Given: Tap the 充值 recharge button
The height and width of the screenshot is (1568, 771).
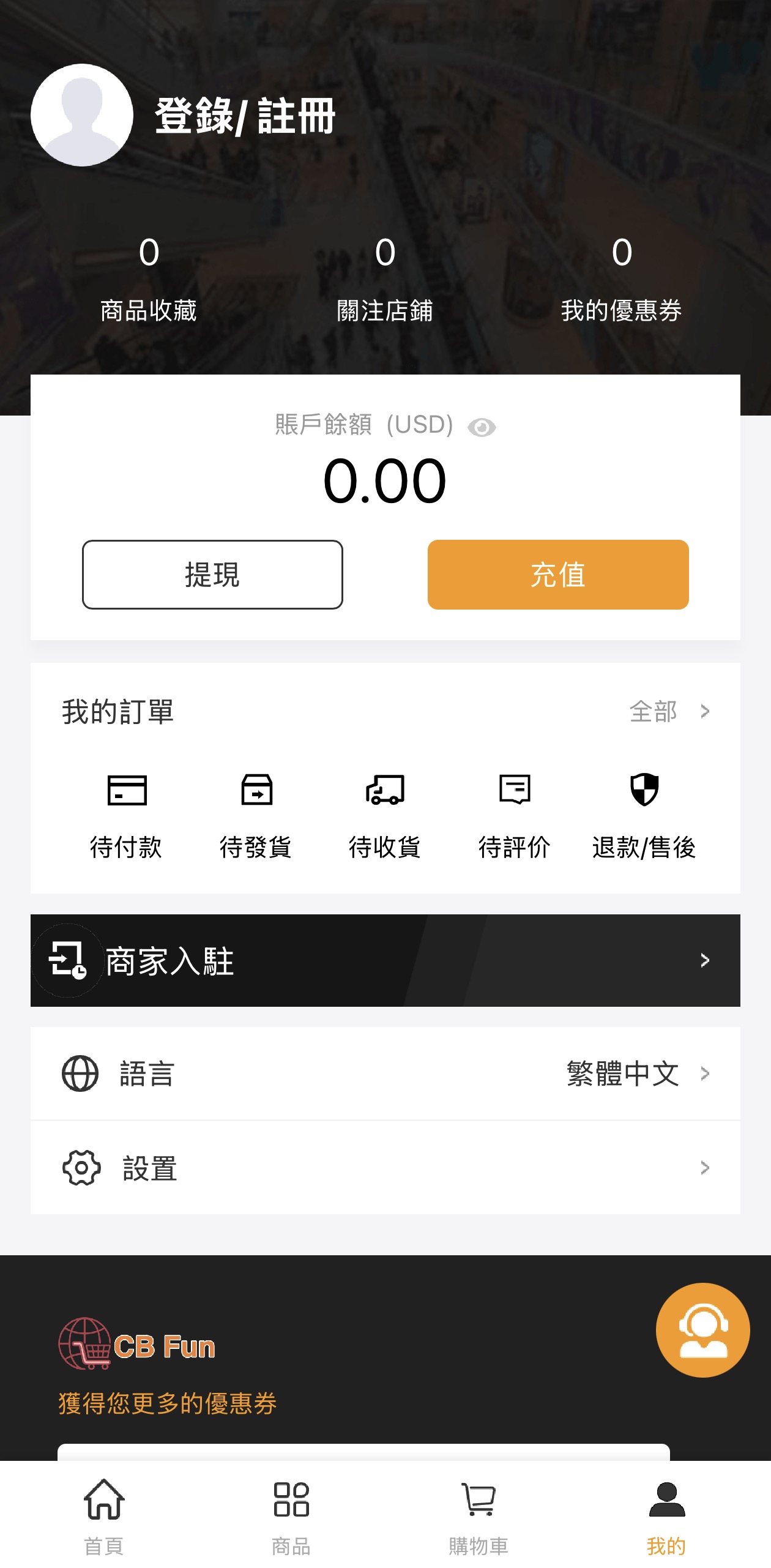Looking at the screenshot, I should tap(557, 574).
